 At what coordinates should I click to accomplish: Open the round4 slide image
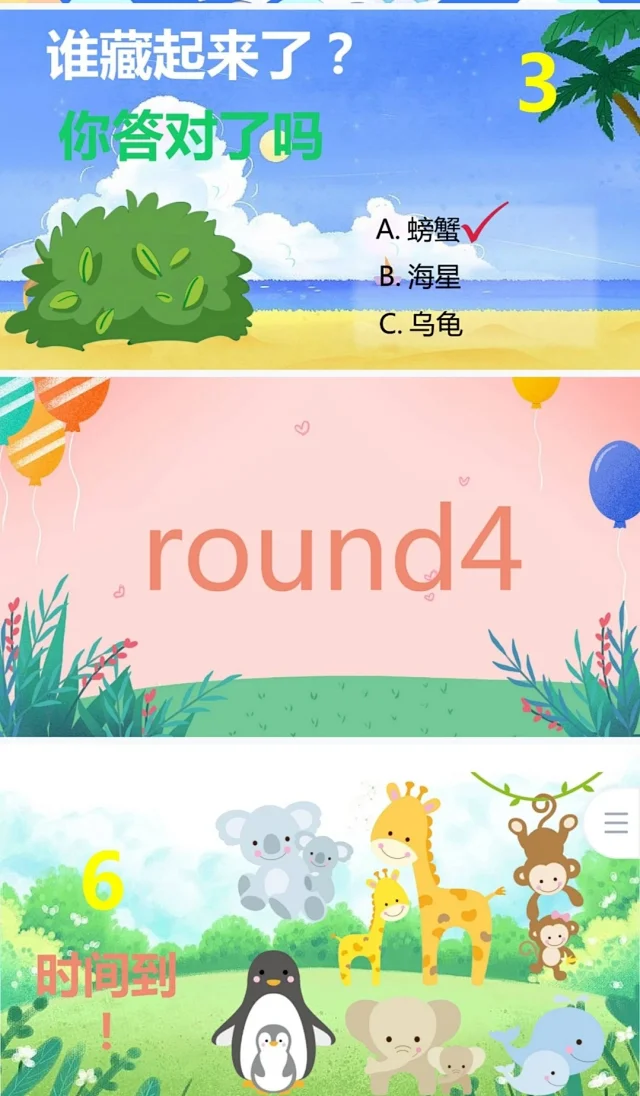pyautogui.click(x=320, y=556)
